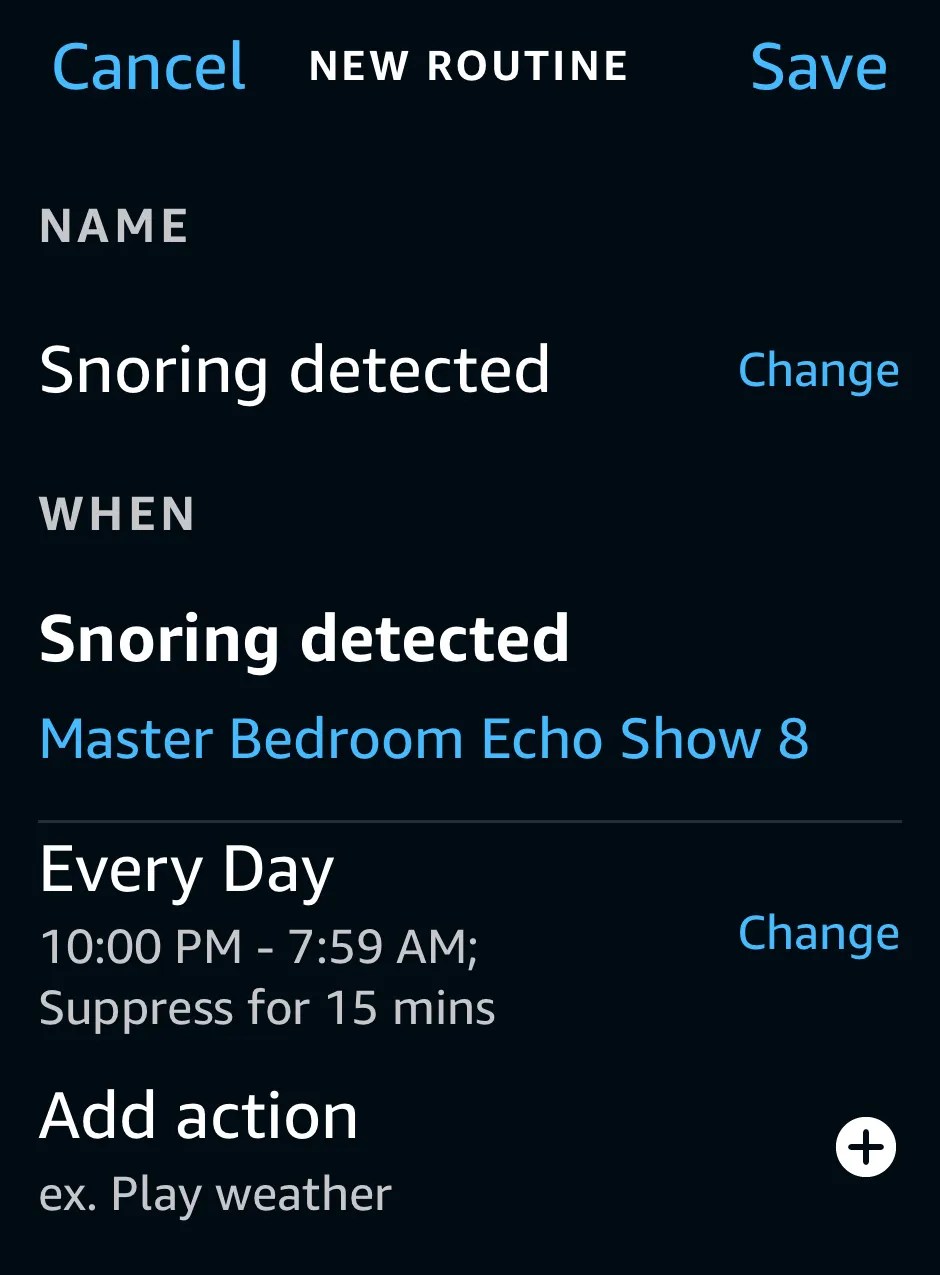
Task: Select the routine name Snoring detected
Action: click(x=295, y=369)
